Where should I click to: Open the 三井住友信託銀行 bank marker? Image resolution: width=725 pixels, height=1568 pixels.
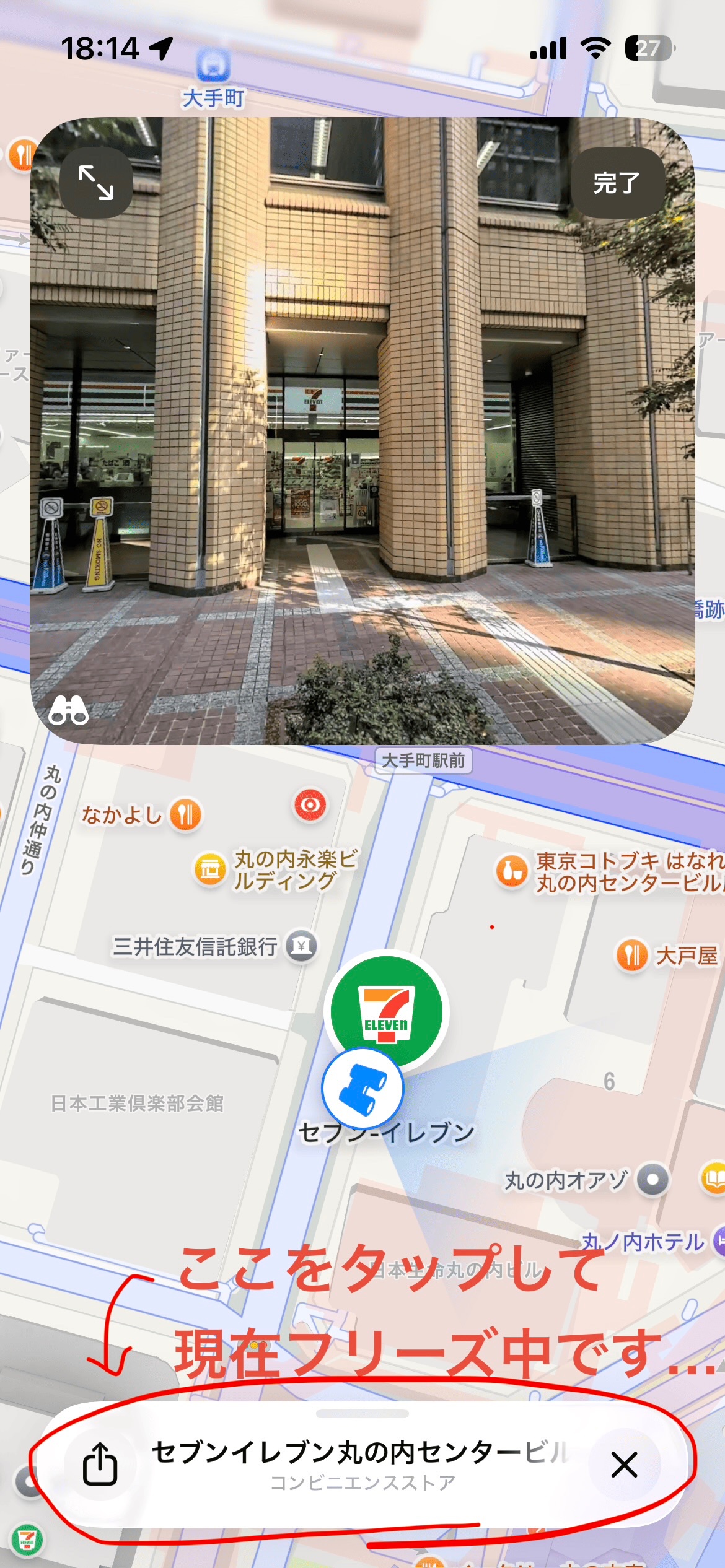[x=301, y=946]
